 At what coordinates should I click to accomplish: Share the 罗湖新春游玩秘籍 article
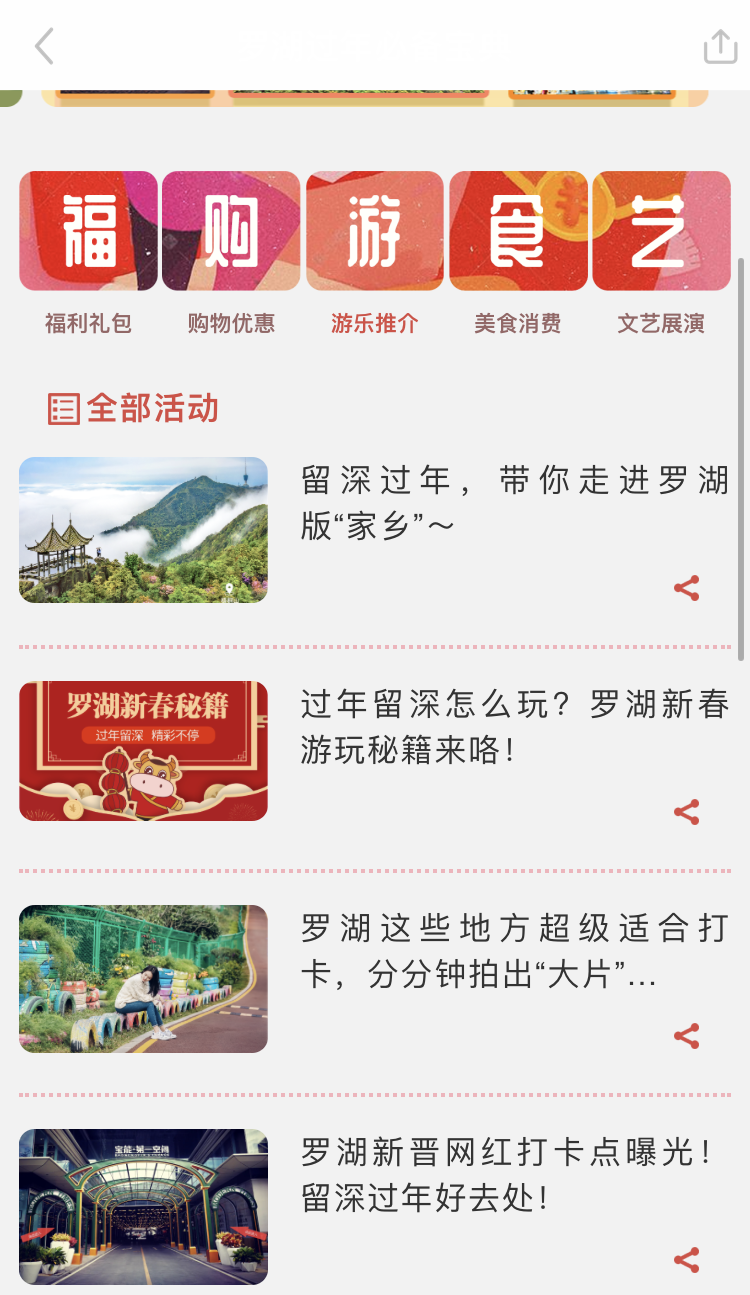click(x=687, y=812)
